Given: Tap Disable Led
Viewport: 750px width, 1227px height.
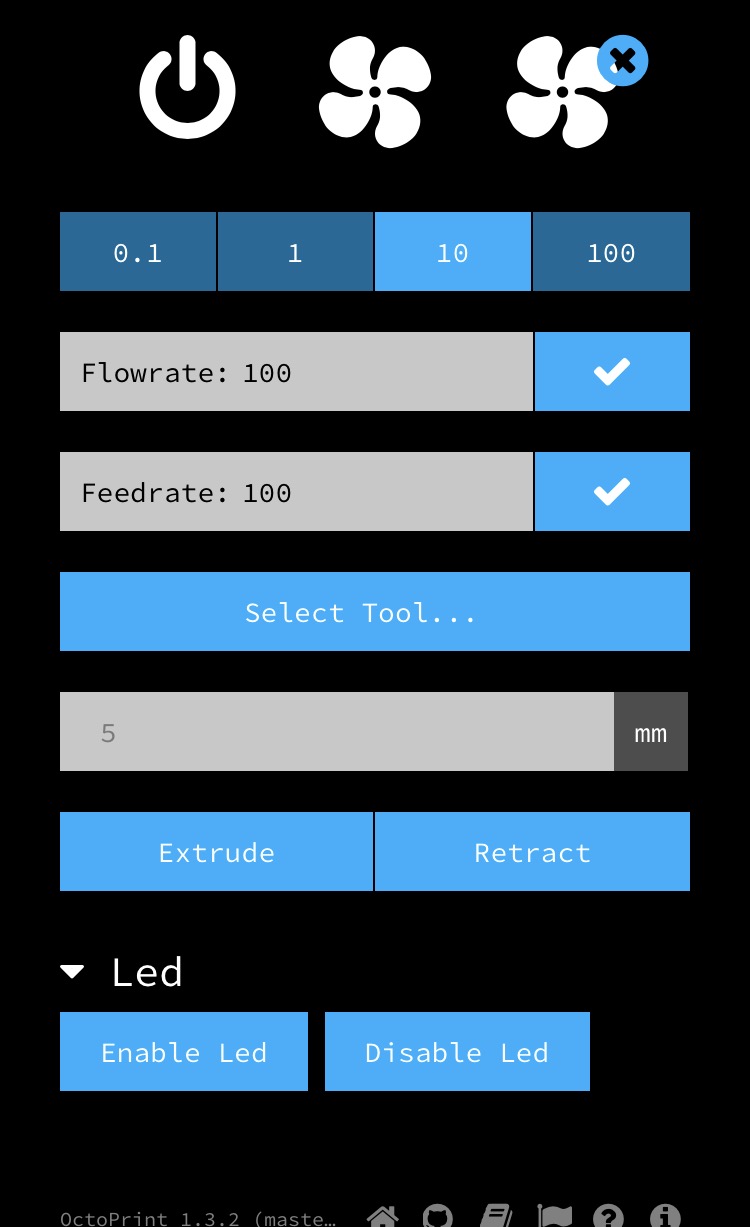Looking at the screenshot, I should click(x=457, y=1052).
